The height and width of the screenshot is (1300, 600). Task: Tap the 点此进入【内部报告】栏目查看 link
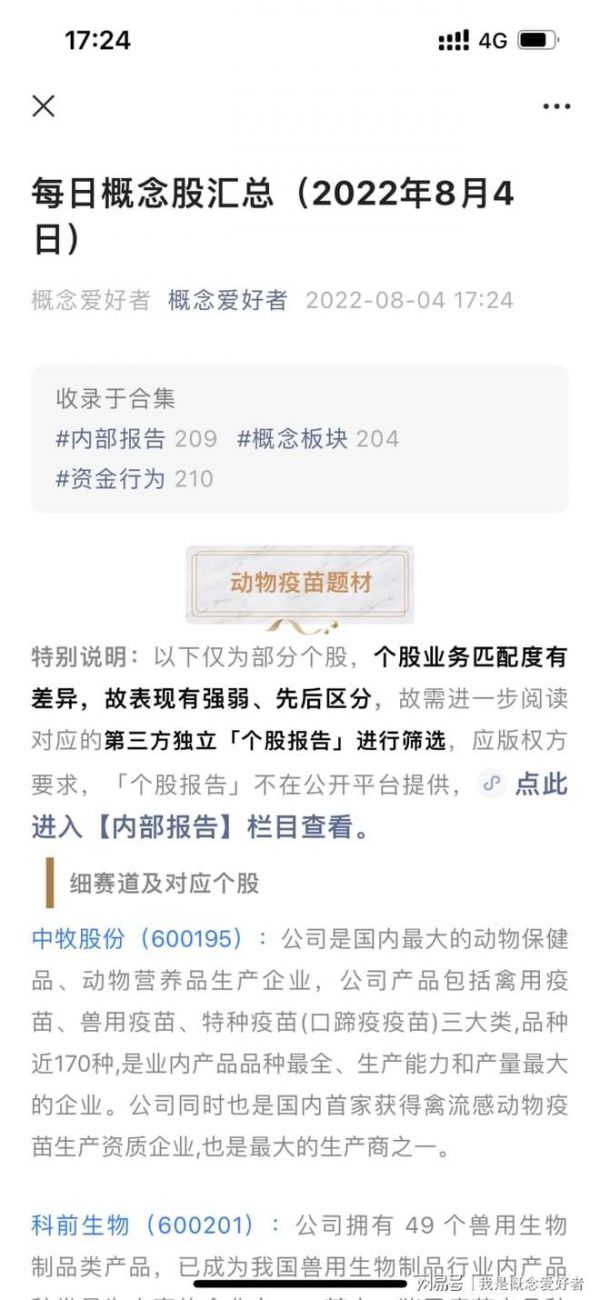[x=200, y=828]
